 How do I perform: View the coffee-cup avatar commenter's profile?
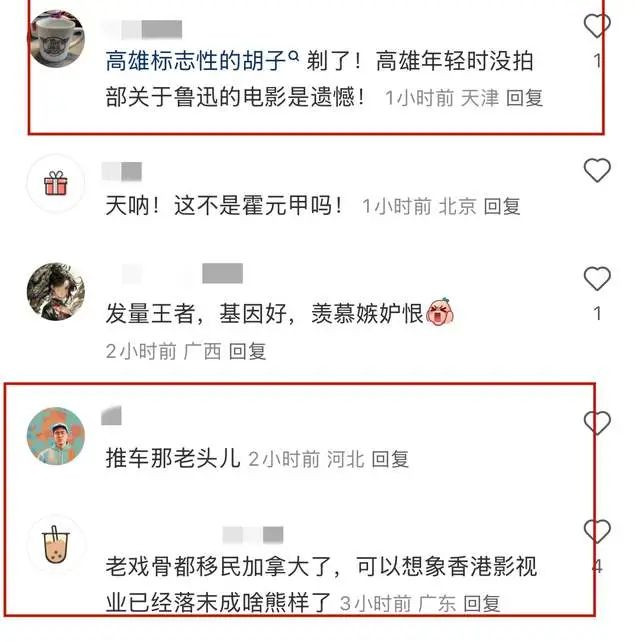(x=55, y=40)
